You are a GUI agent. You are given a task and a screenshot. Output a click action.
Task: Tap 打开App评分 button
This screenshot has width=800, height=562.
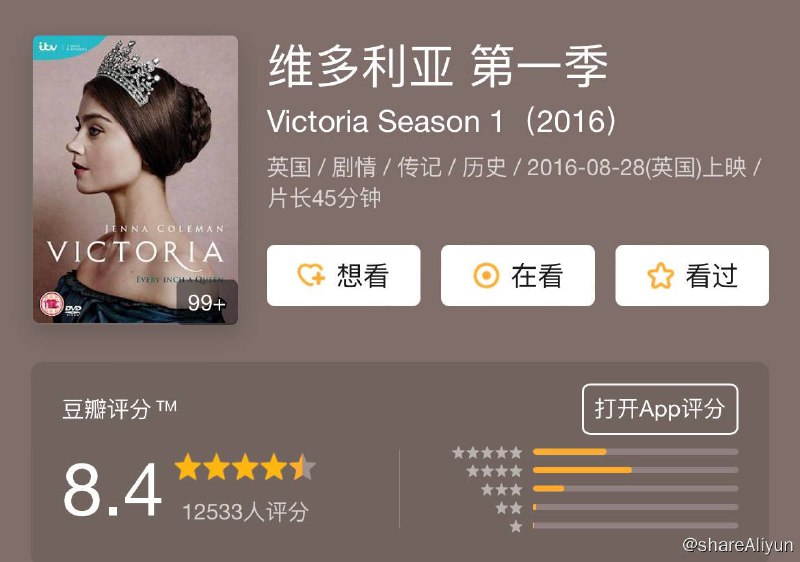point(659,409)
